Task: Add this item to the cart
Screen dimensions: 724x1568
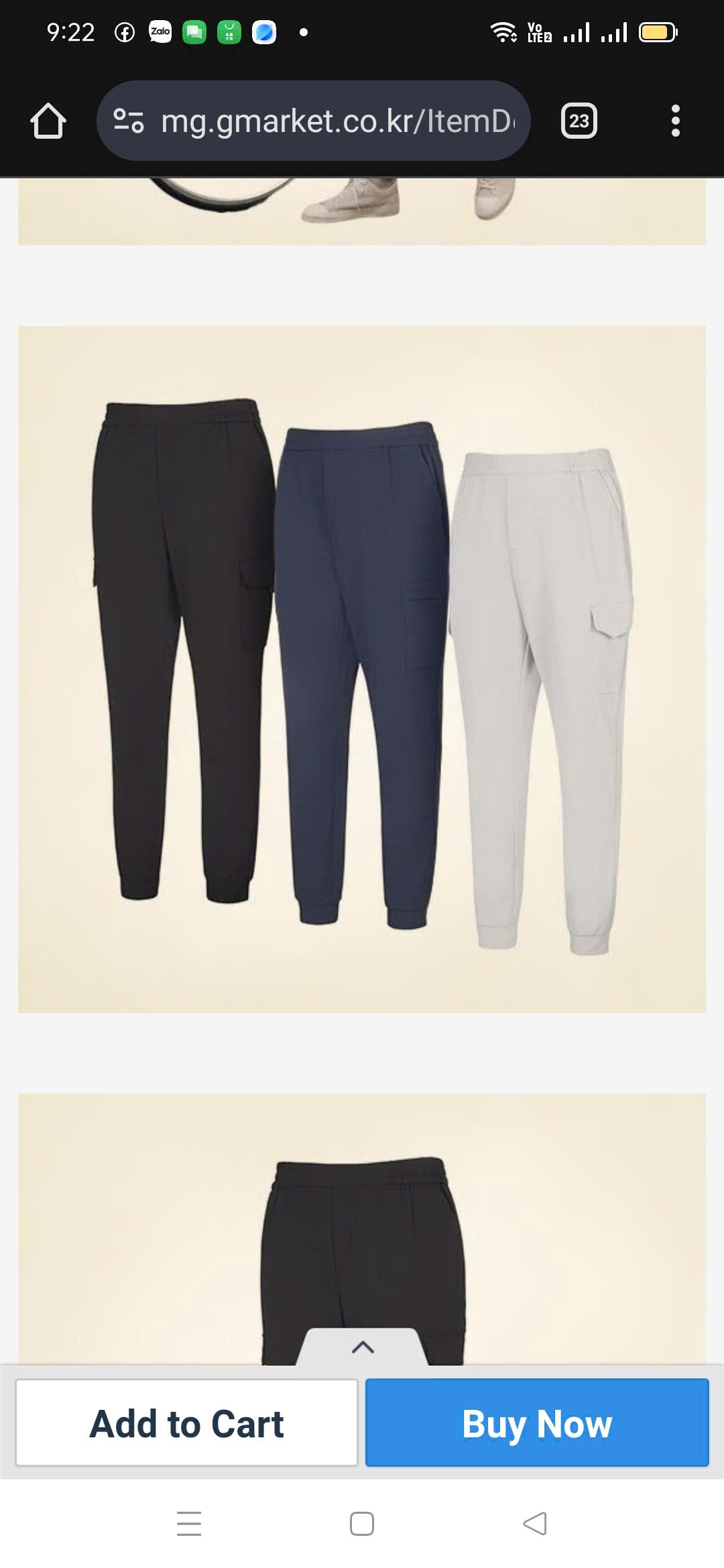Action: [x=186, y=1423]
